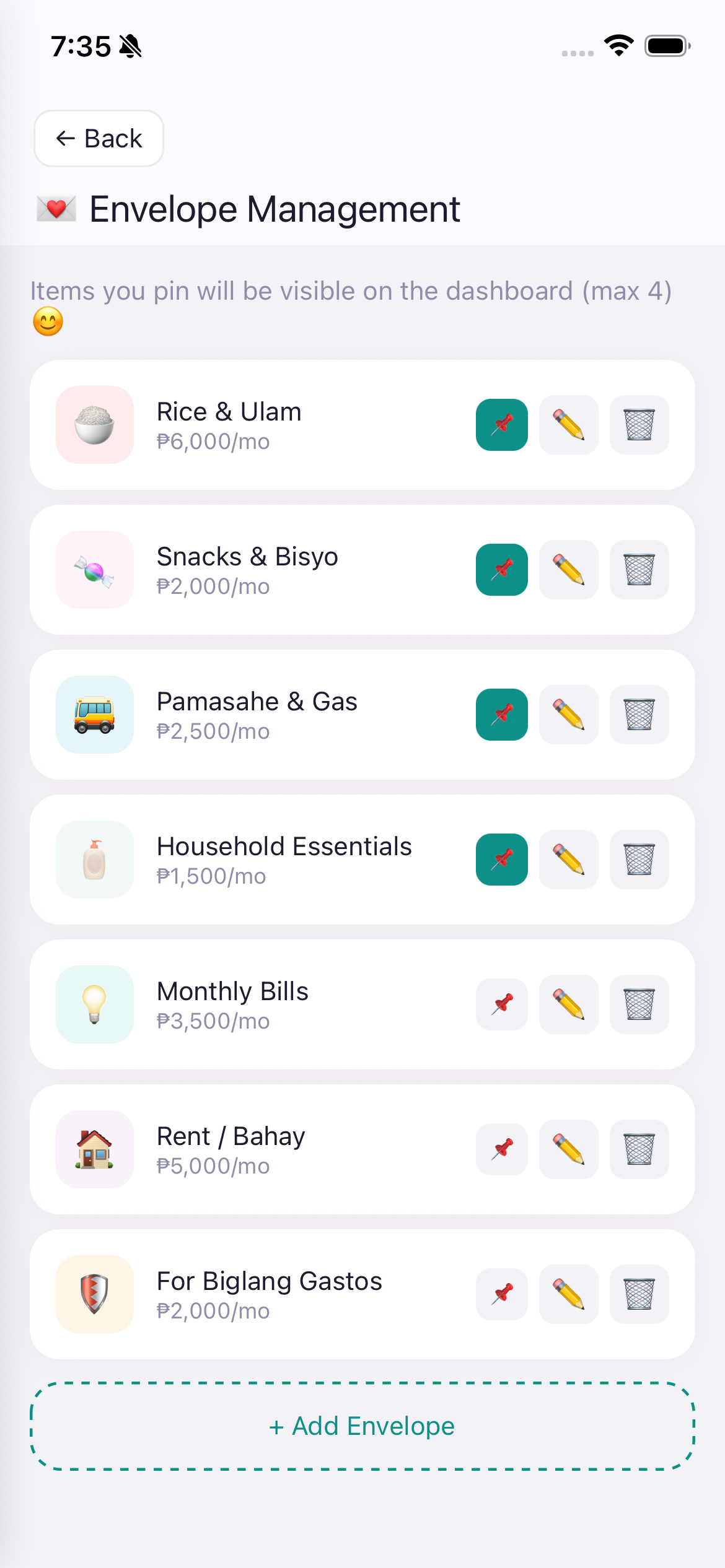The width and height of the screenshot is (725, 1568).
Task: Go back using the Back button
Action: 99,139
